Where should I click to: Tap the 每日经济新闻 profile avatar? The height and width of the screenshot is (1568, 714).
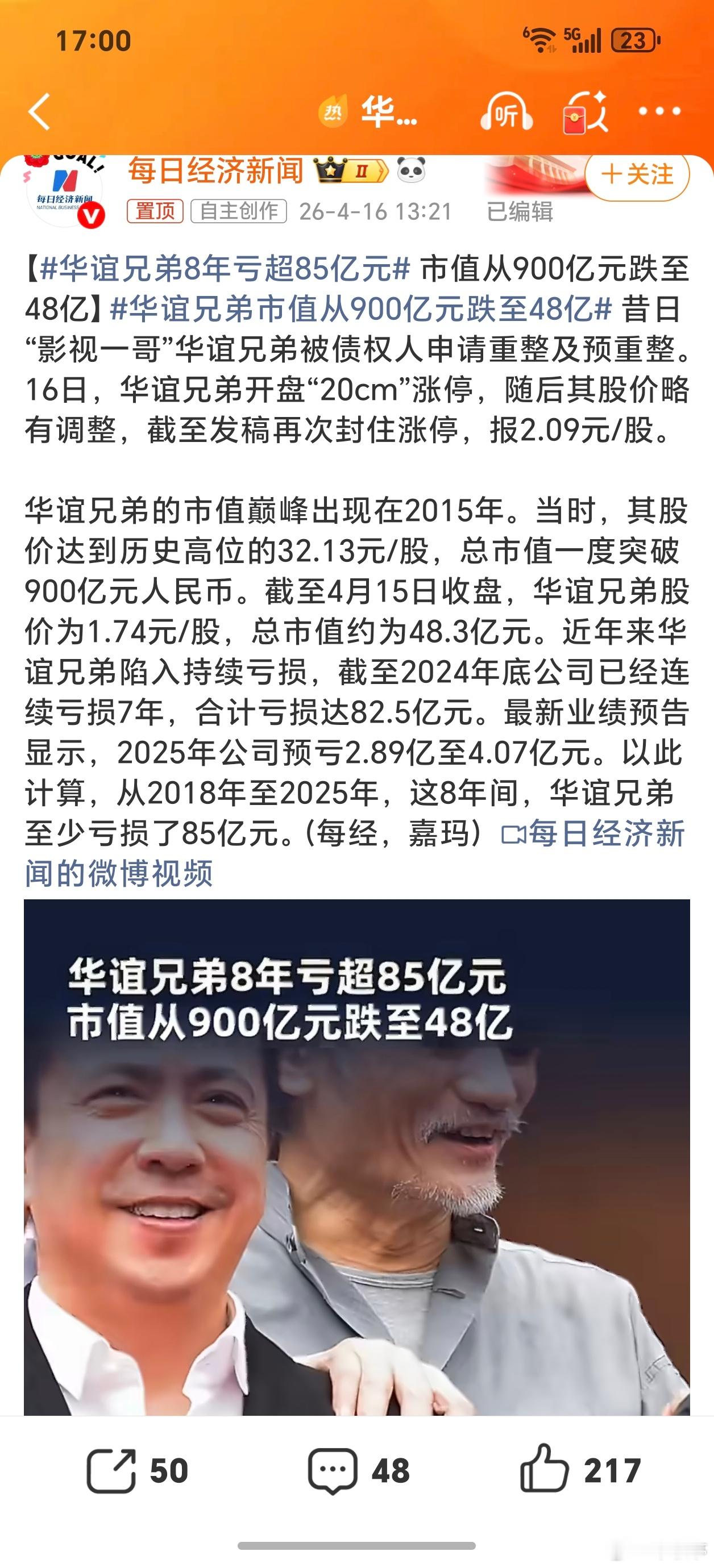(65, 187)
